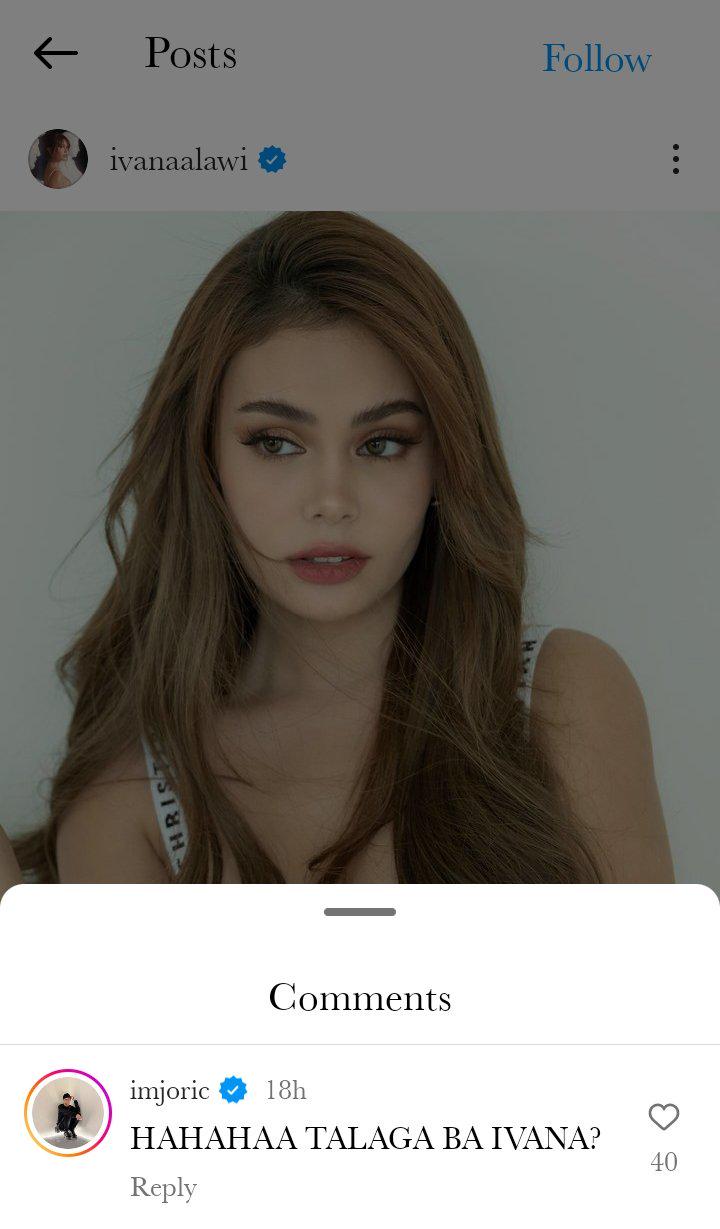Tap the comments sheet drag handle

pyautogui.click(x=360, y=912)
